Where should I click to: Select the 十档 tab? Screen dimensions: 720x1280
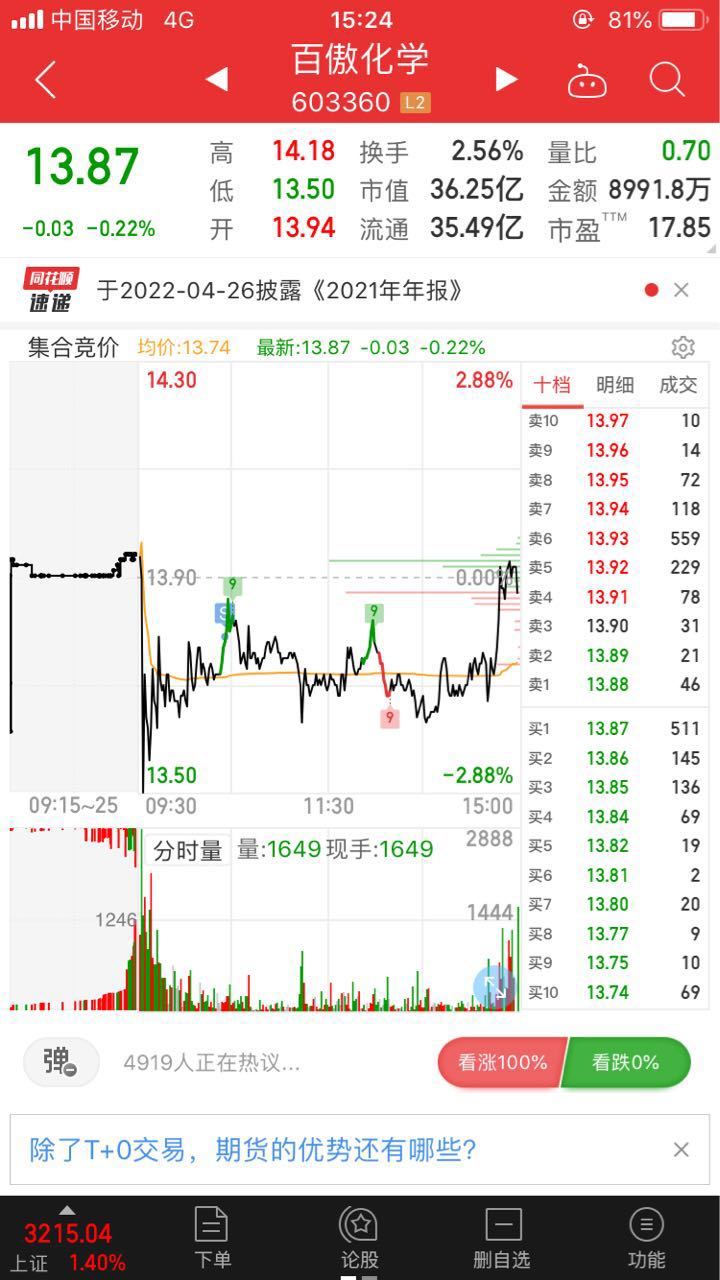click(552, 385)
